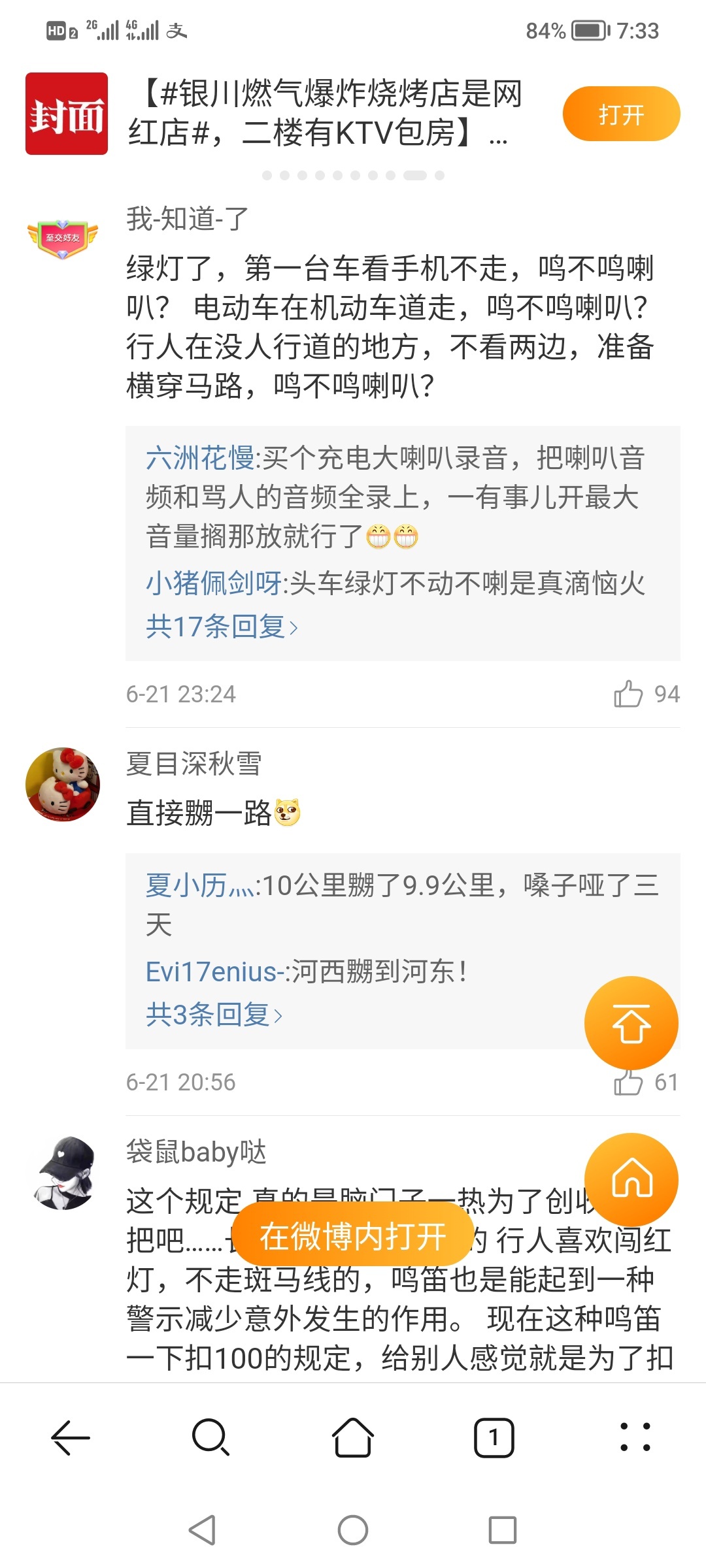
Task: Open 夏目深秋雪's avatar
Action: [63, 784]
